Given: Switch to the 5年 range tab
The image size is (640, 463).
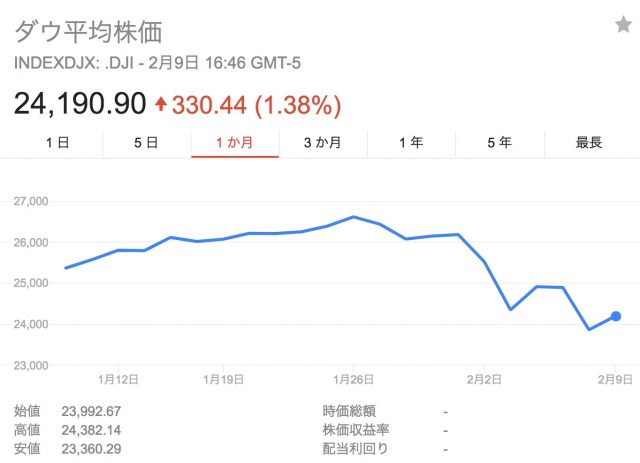Looking at the screenshot, I should (x=499, y=143).
